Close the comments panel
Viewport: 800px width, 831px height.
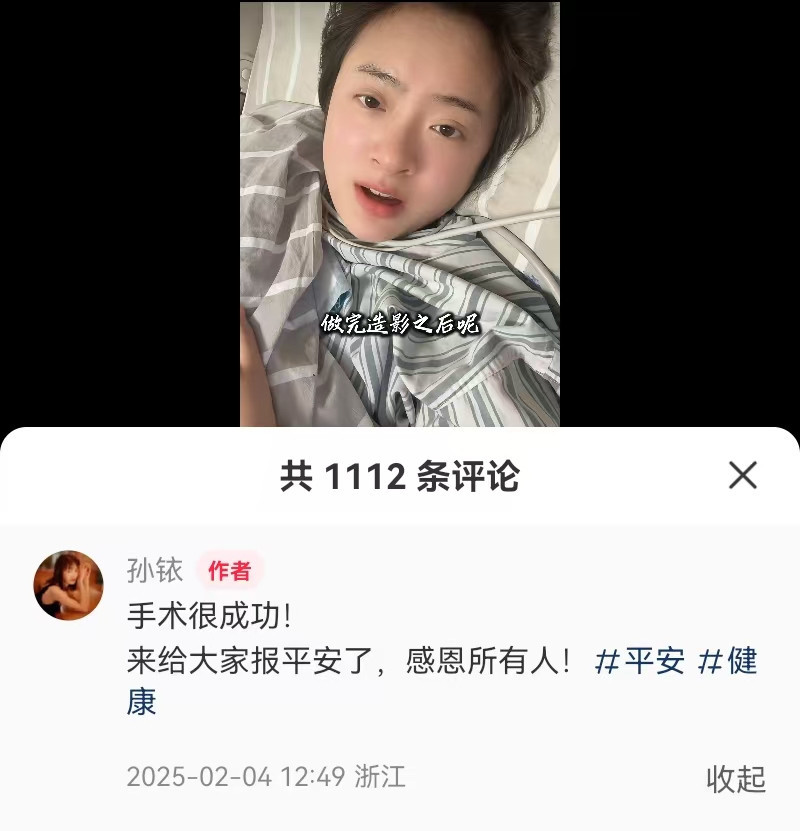742,476
